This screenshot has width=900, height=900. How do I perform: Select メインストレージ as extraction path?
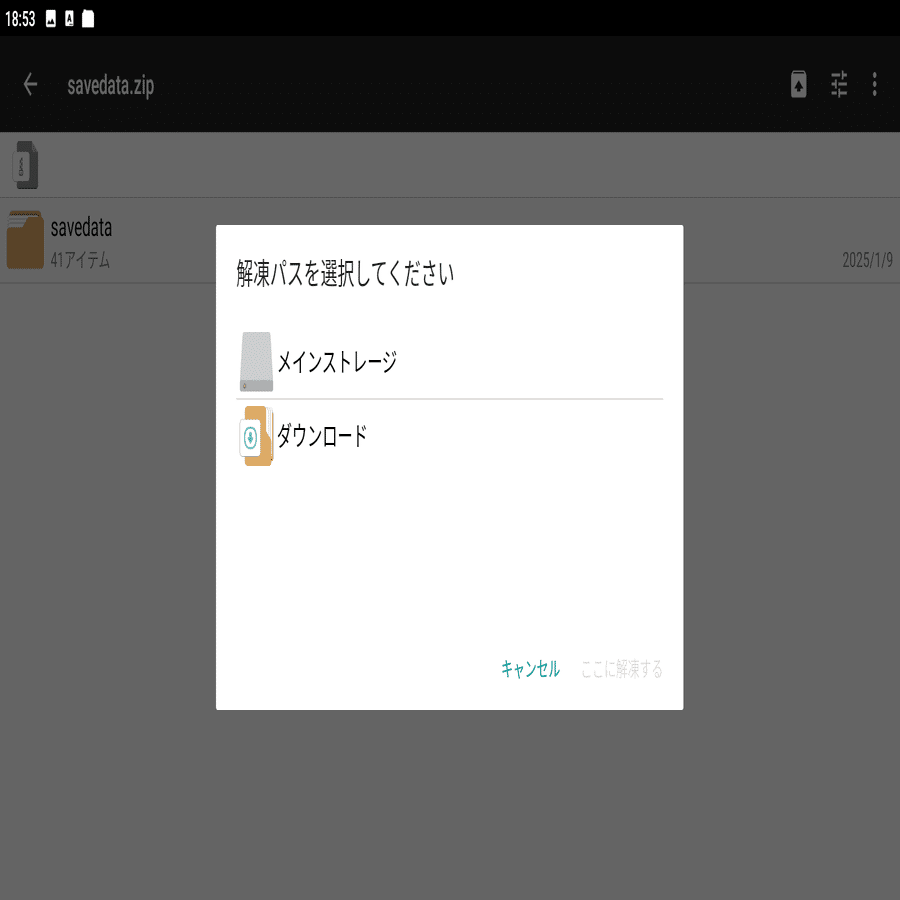[336, 362]
